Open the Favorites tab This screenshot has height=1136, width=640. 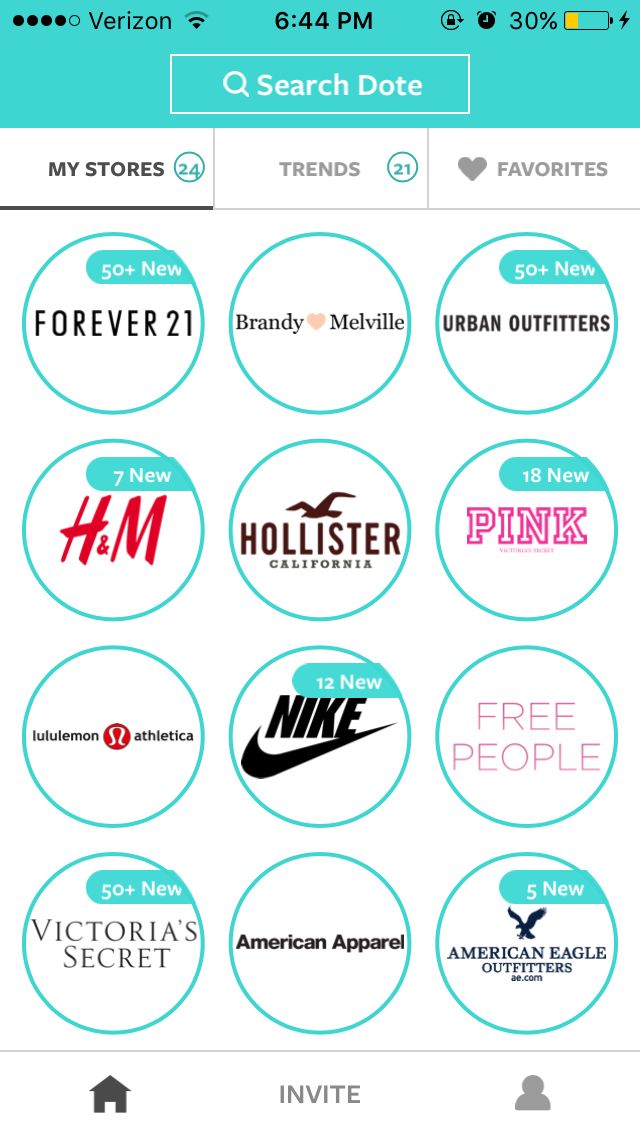click(x=534, y=169)
